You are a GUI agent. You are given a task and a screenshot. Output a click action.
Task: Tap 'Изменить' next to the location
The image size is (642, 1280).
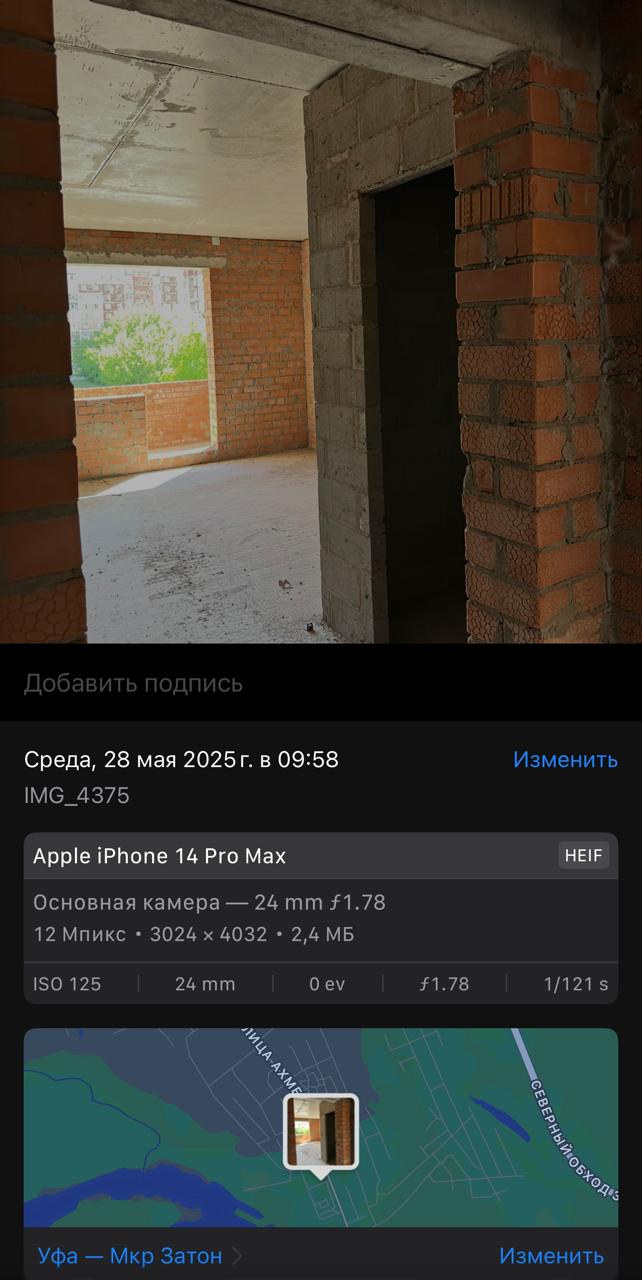coord(551,1255)
